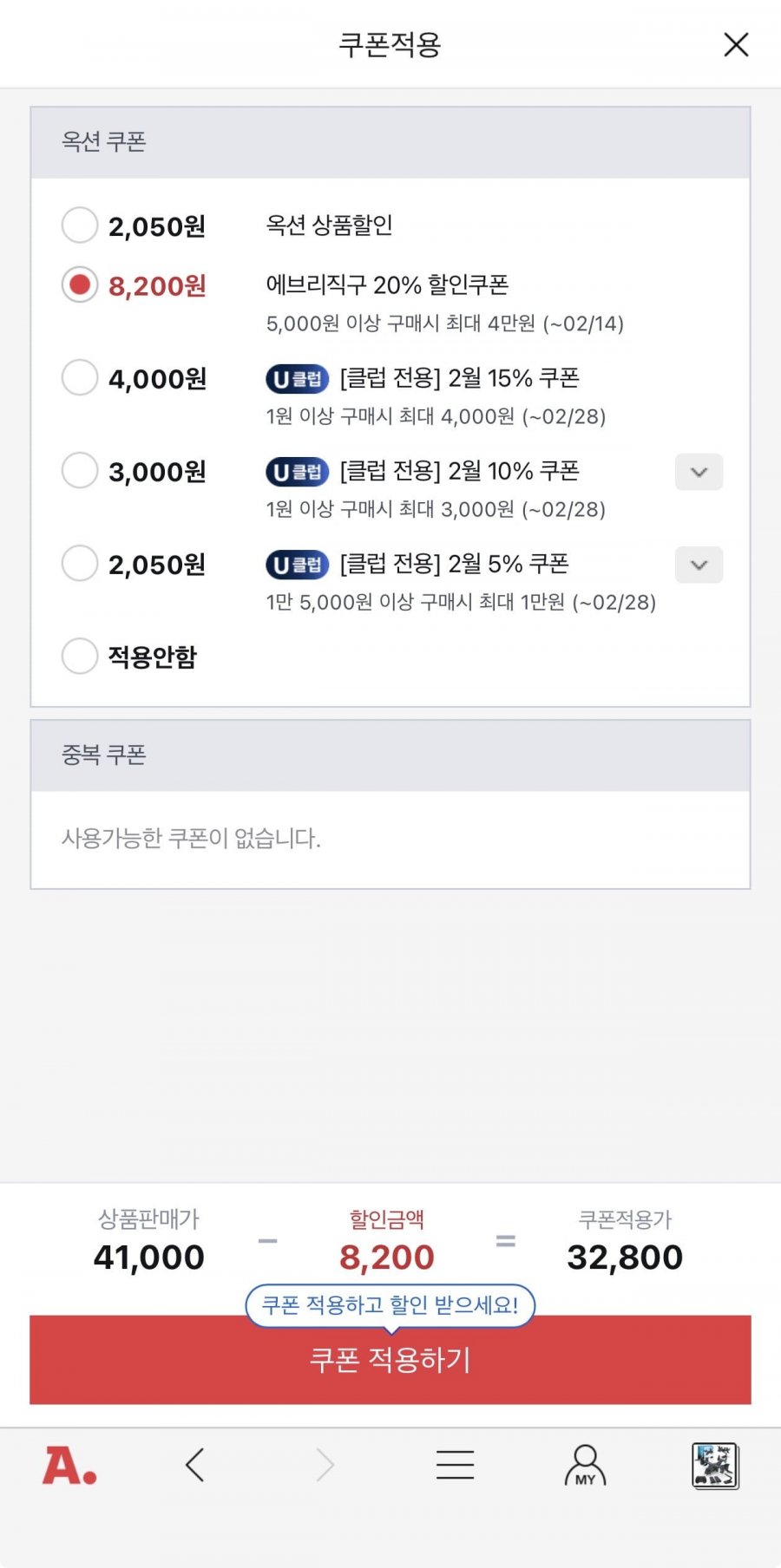781x1568 pixels.
Task: Select the 옥션 상품할인 2,050원 coupon
Action: 80,225
